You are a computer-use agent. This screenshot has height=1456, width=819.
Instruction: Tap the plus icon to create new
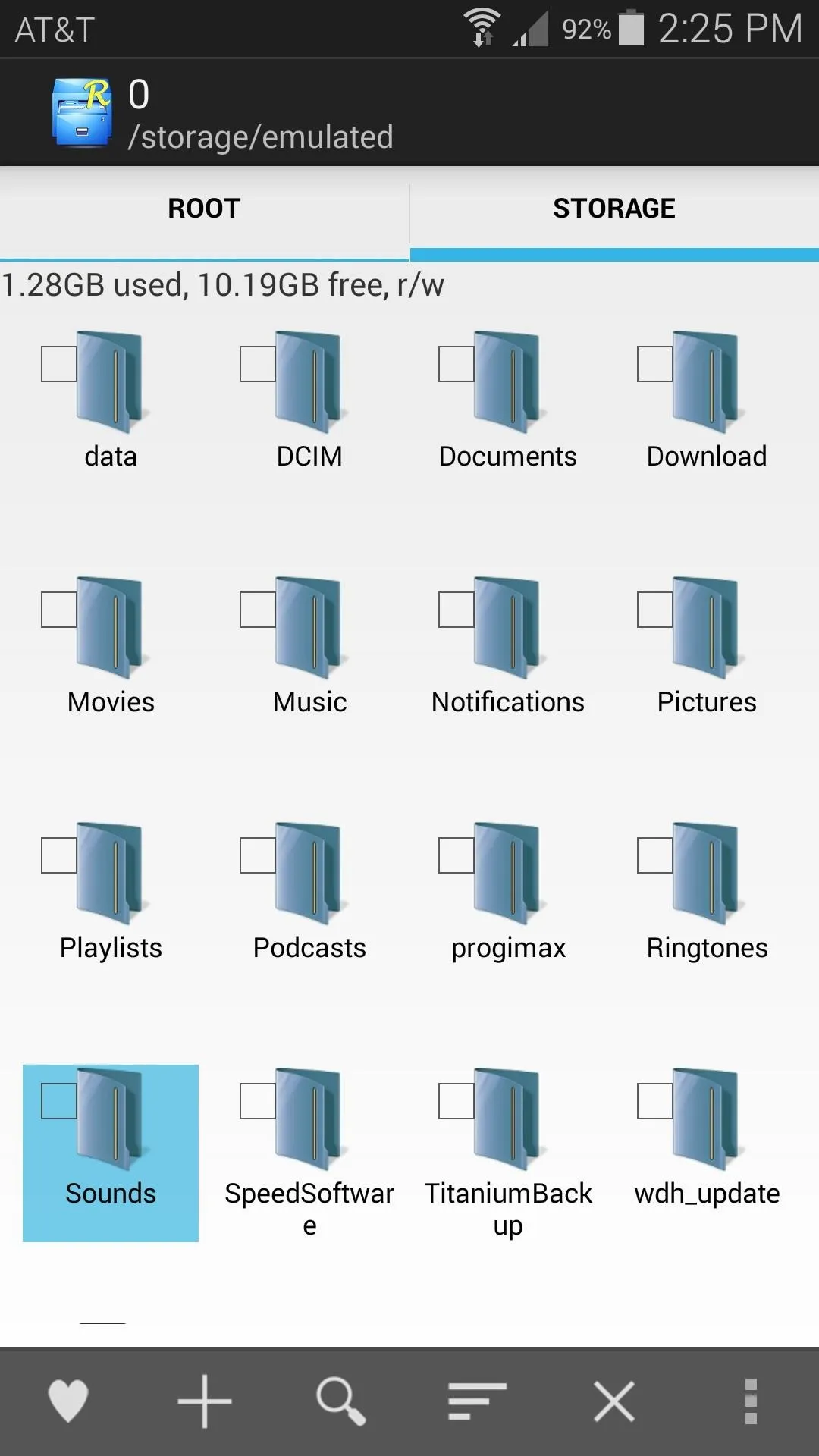click(x=205, y=1401)
